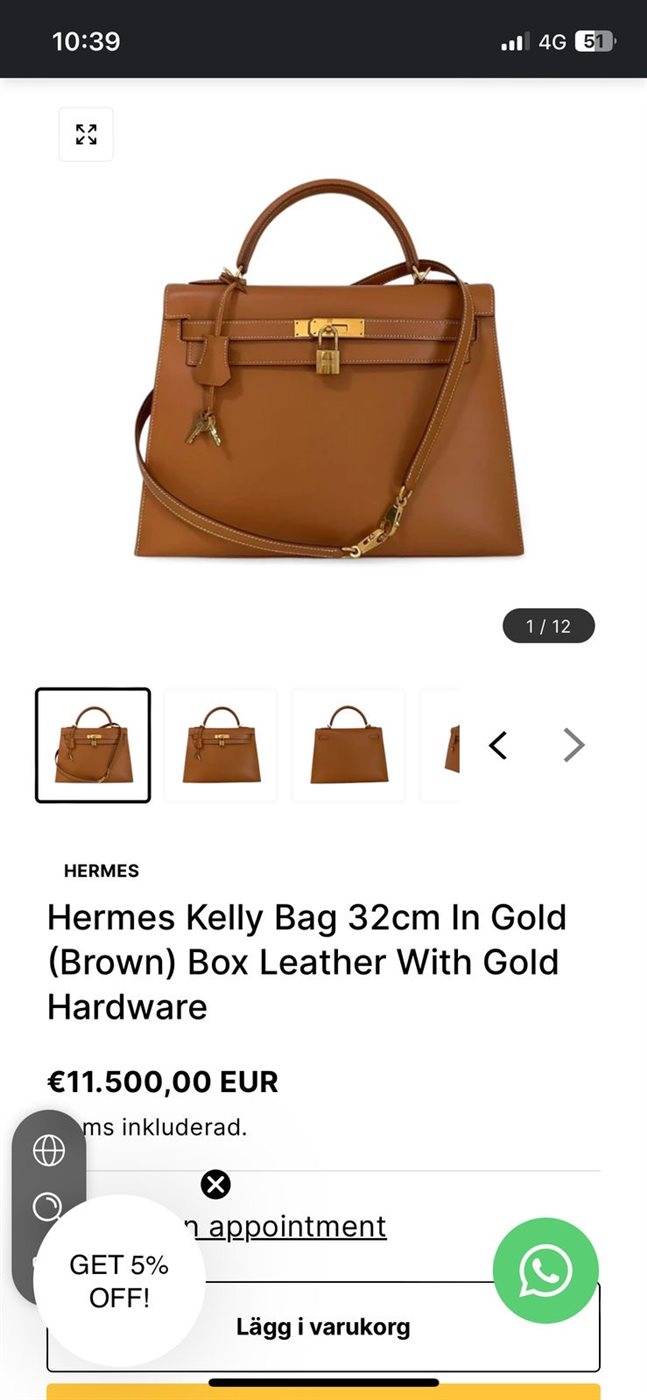Expand the product image to fullscreen
The image size is (647, 1400).
pyautogui.click(x=86, y=134)
